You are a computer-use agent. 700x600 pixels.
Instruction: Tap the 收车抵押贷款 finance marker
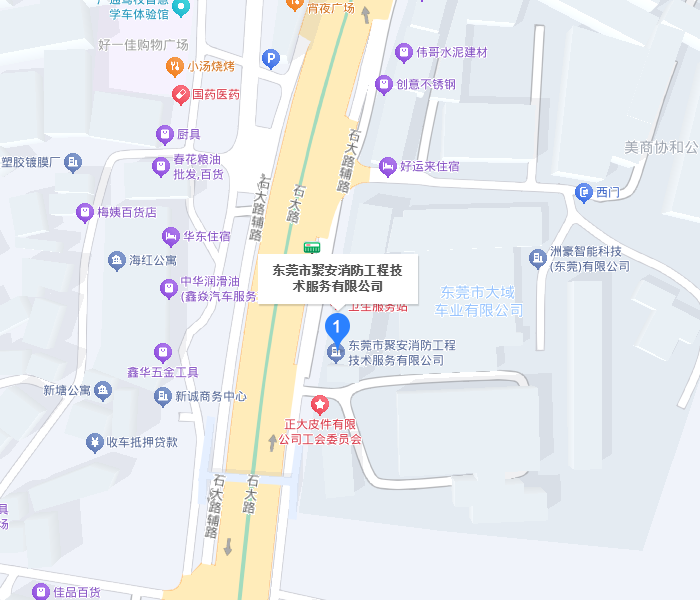94,442
